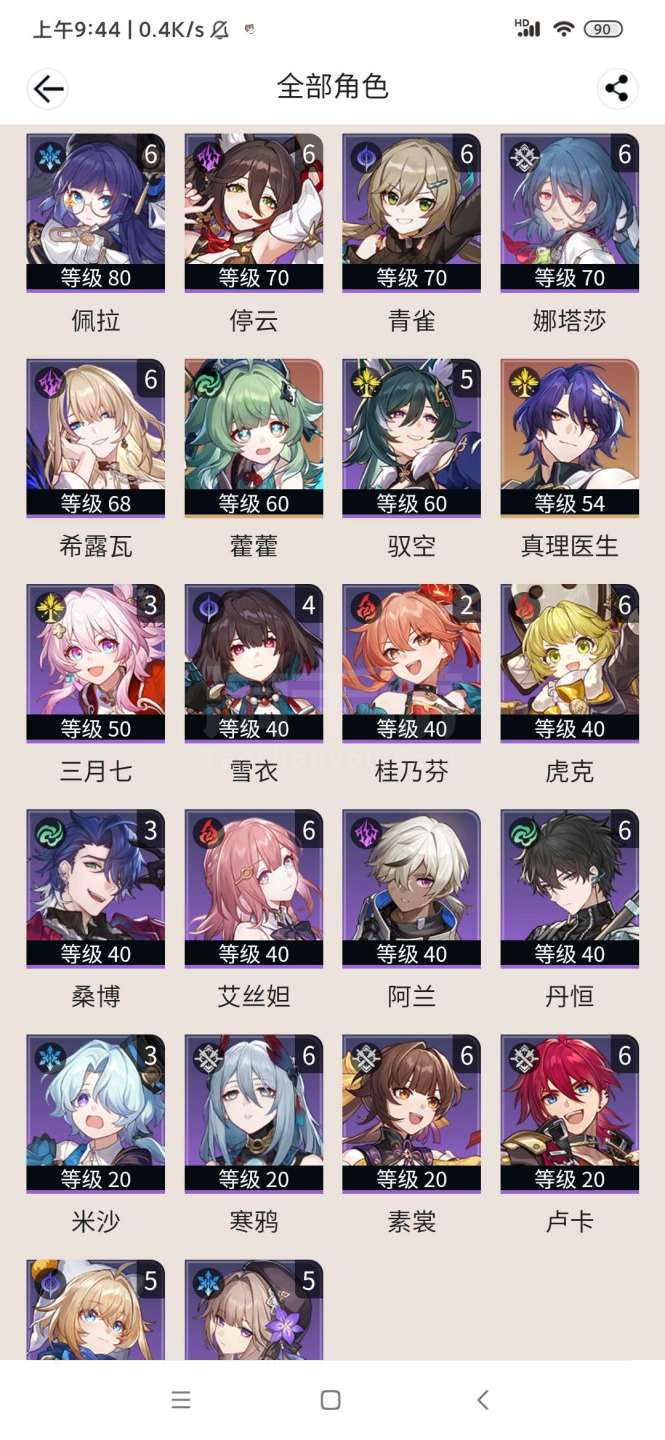Go back using the arrow icon
Image resolution: width=665 pixels, height=1440 pixels.
[x=48, y=88]
